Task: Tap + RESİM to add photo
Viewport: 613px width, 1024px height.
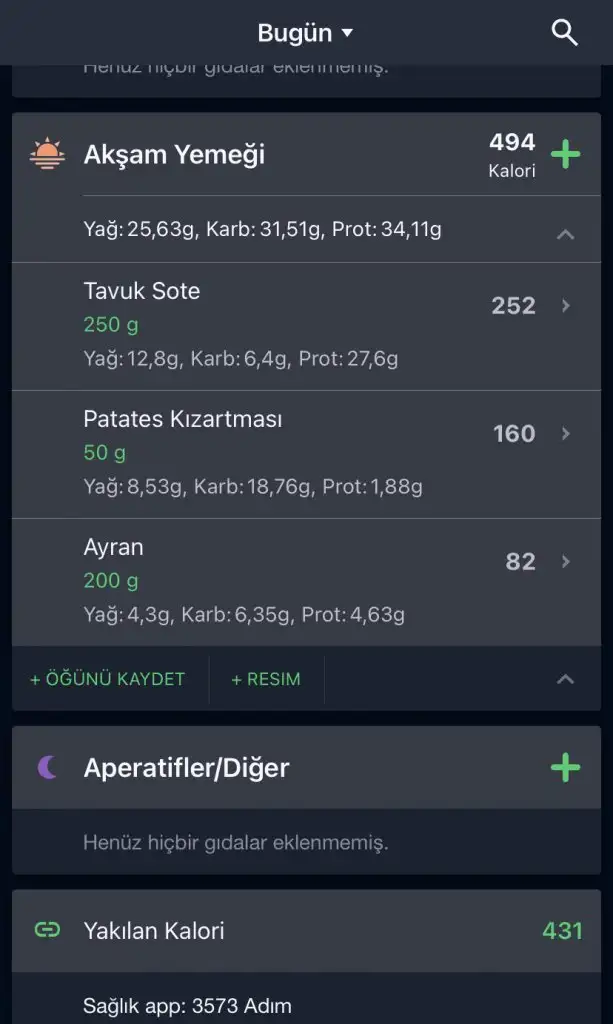Action: click(266, 679)
